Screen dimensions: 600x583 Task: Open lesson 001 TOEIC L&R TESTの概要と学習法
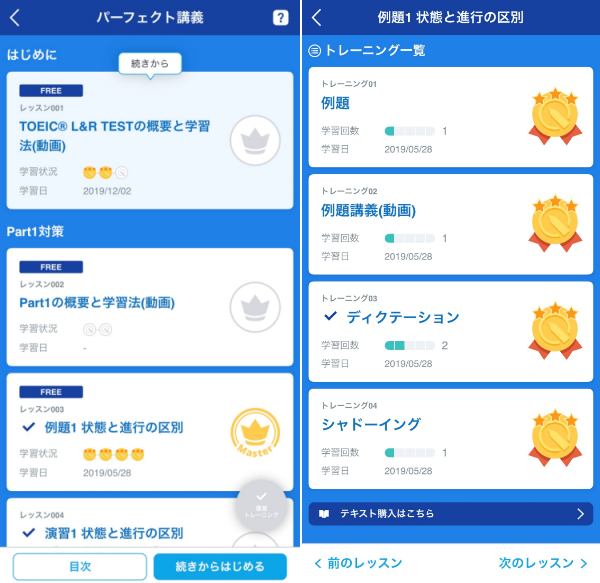pos(150,140)
